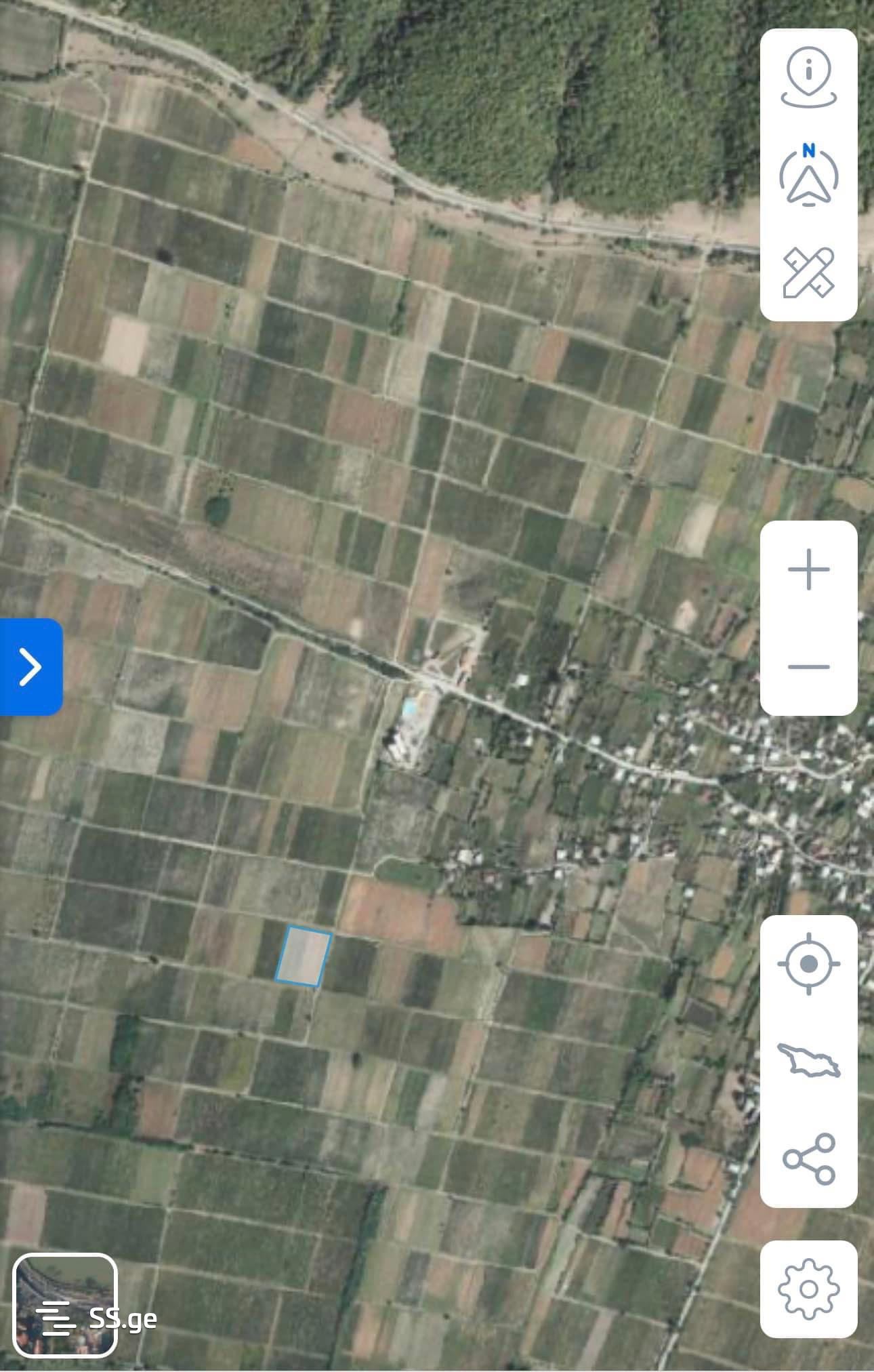Center map on my current location
The width and height of the screenshot is (874, 1372).
(808, 963)
